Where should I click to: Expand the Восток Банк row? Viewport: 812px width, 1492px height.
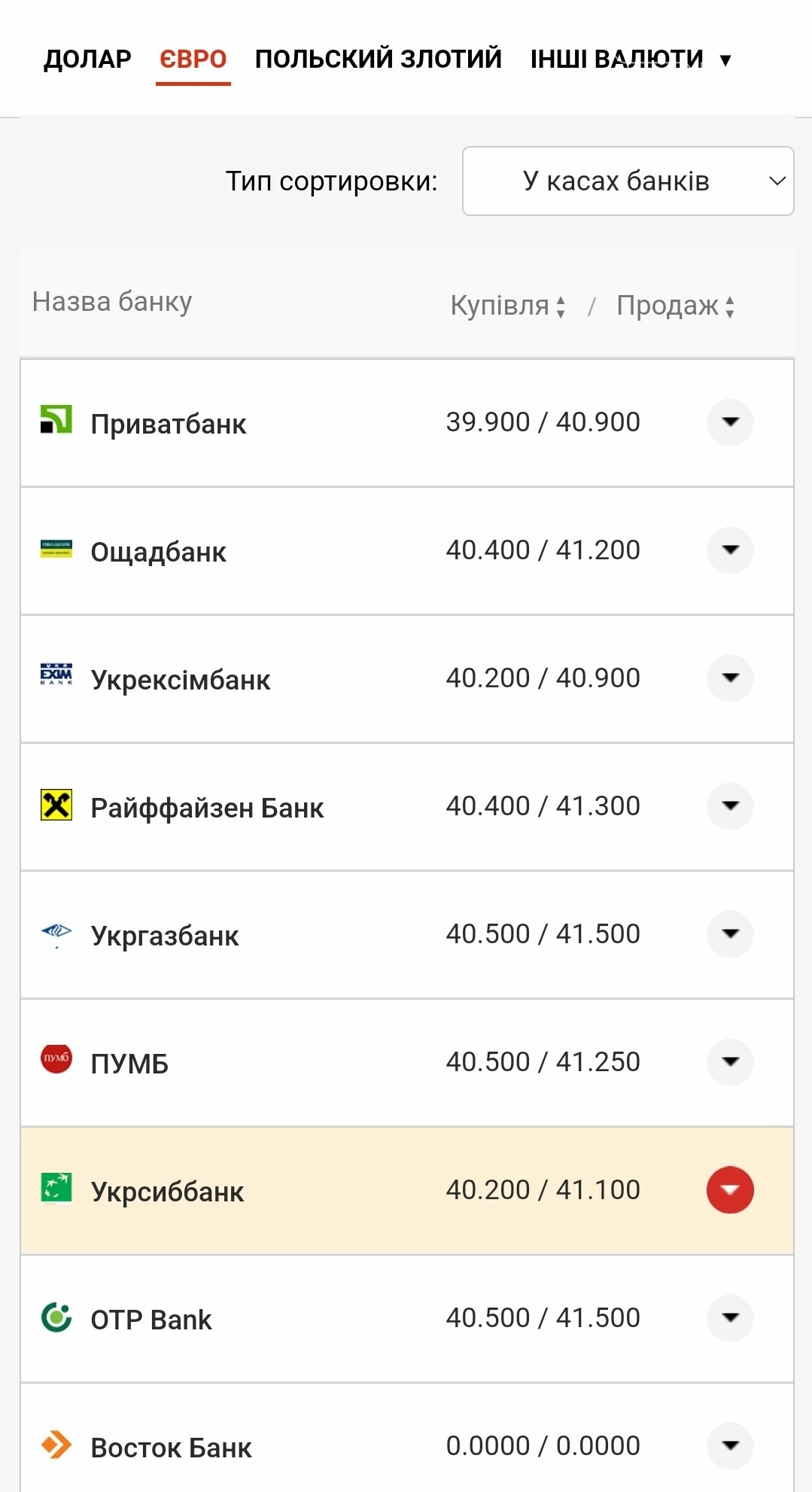click(x=730, y=1445)
